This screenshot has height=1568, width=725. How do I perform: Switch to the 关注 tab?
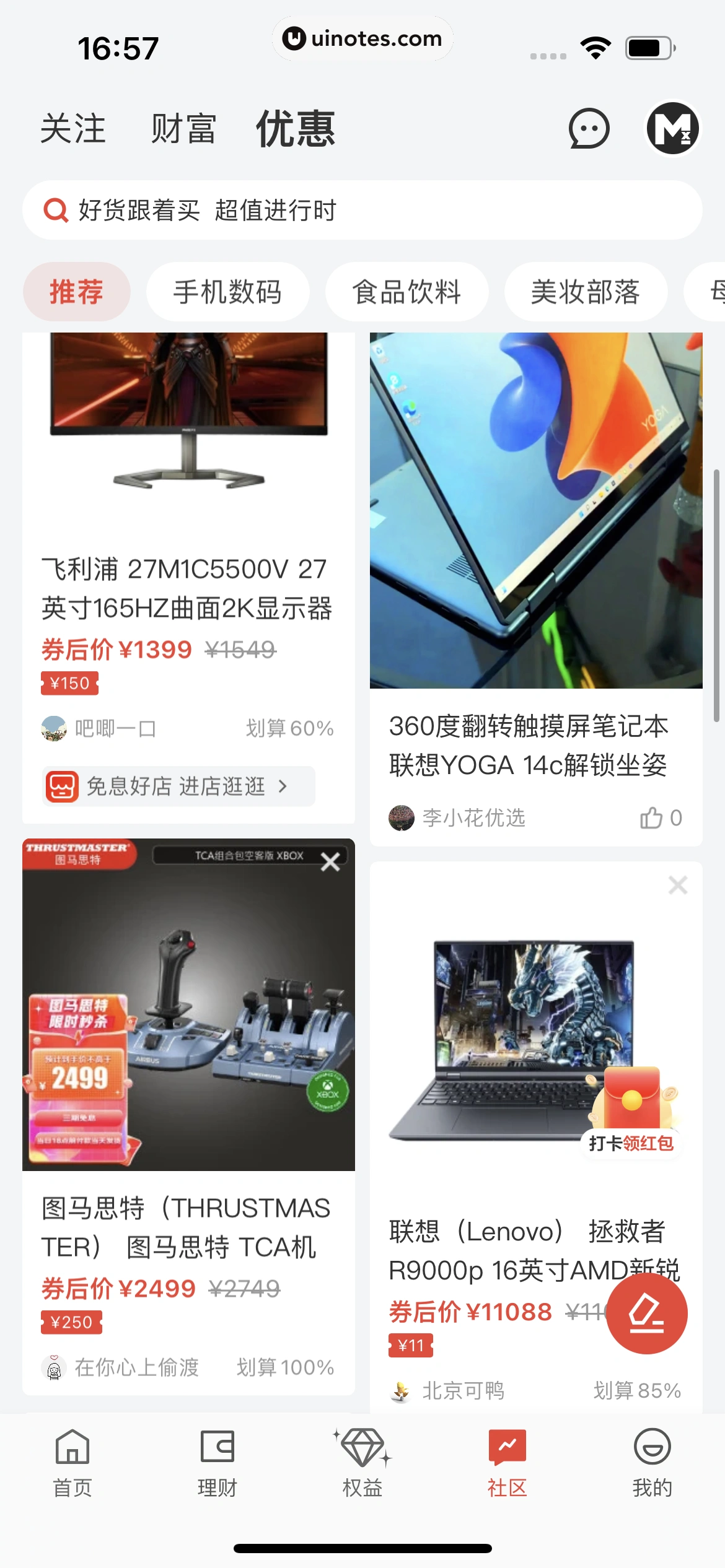coord(73,129)
